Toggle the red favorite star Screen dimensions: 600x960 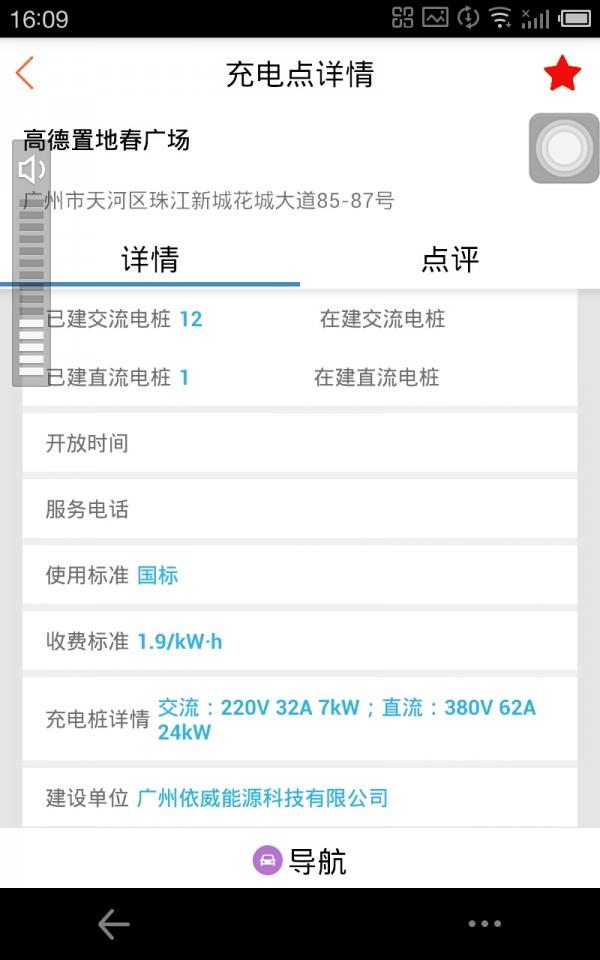pyautogui.click(x=562, y=73)
